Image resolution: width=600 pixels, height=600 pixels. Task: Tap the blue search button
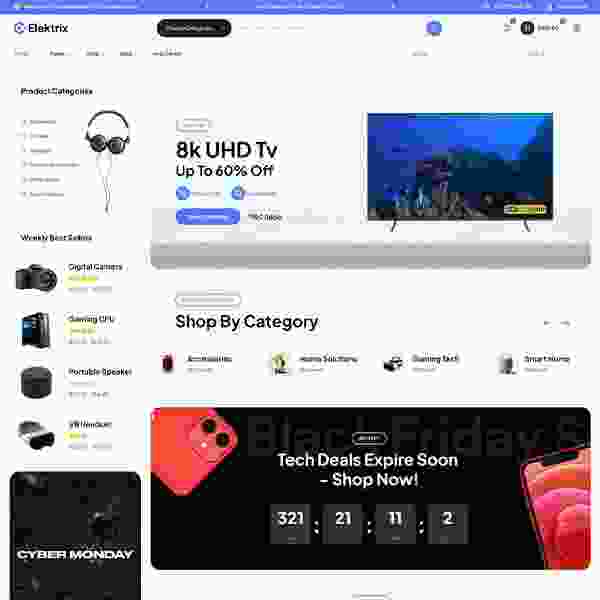(x=434, y=28)
